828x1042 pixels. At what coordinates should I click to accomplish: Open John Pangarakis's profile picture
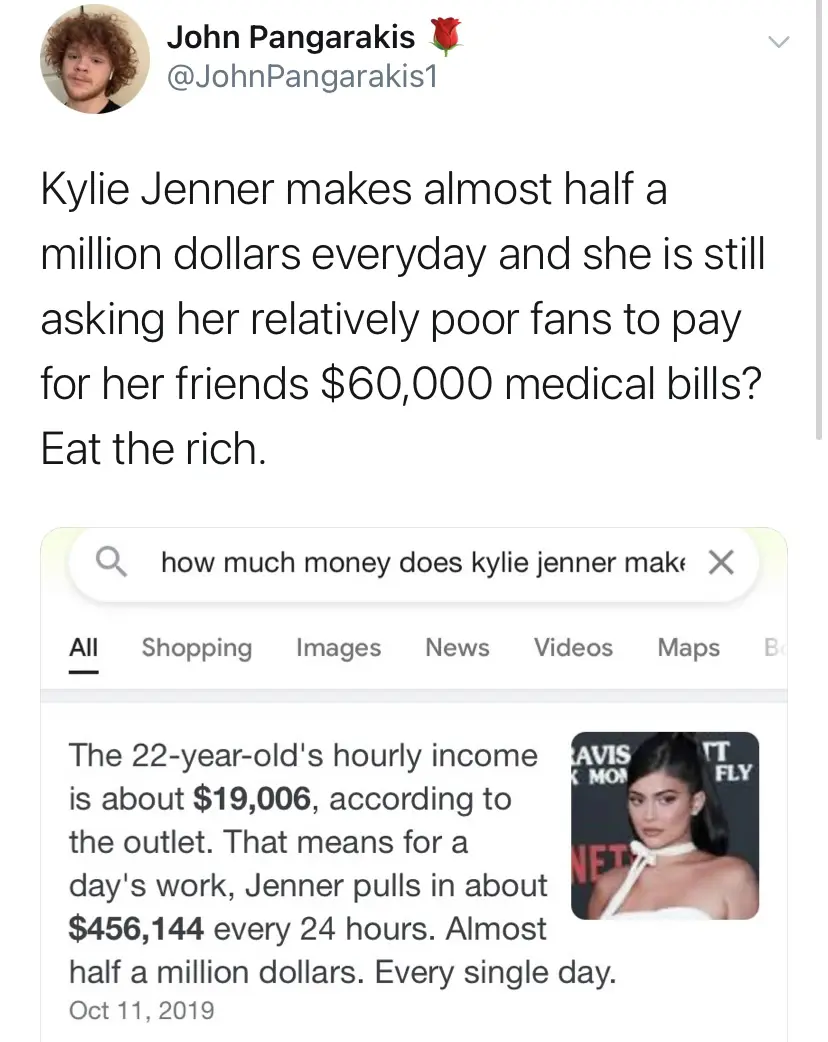click(89, 58)
